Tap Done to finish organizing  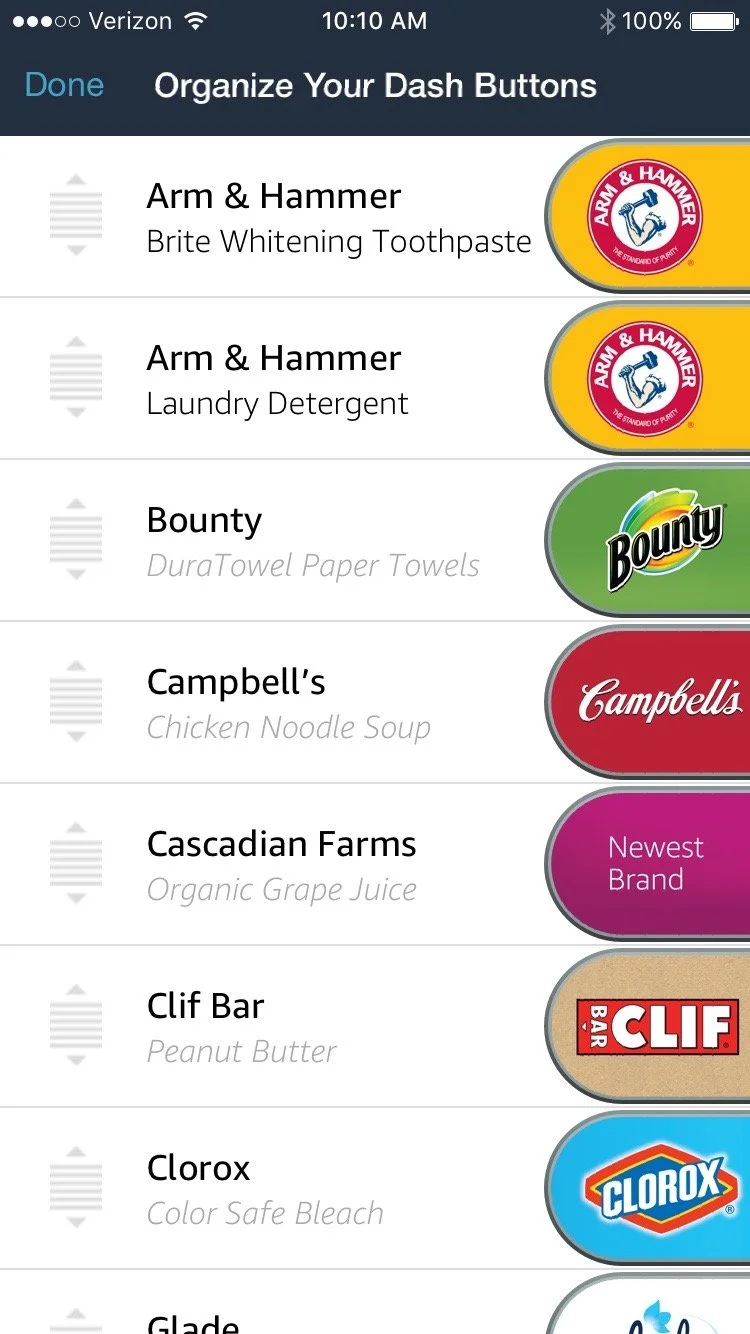point(64,85)
